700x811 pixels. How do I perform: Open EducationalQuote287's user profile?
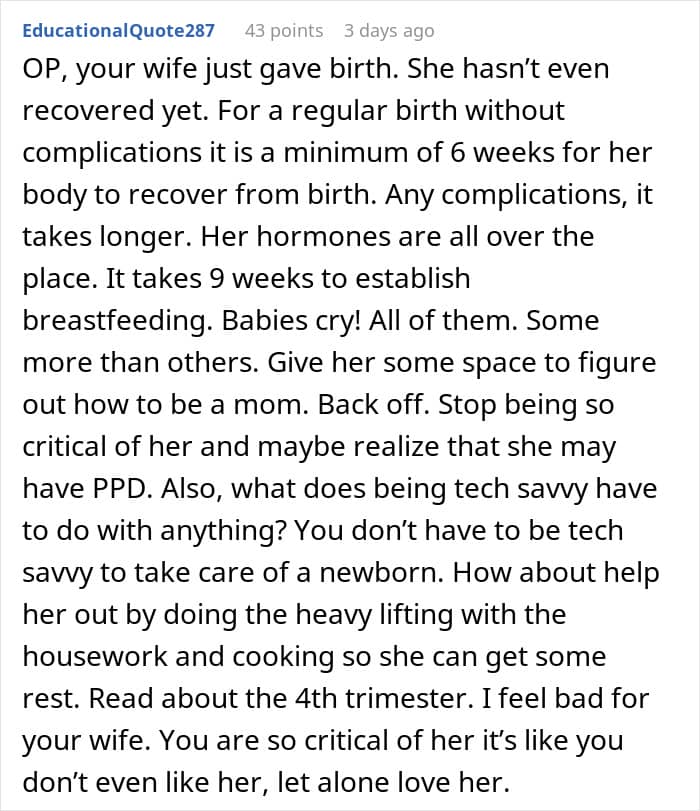pyautogui.click(x=118, y=31)
